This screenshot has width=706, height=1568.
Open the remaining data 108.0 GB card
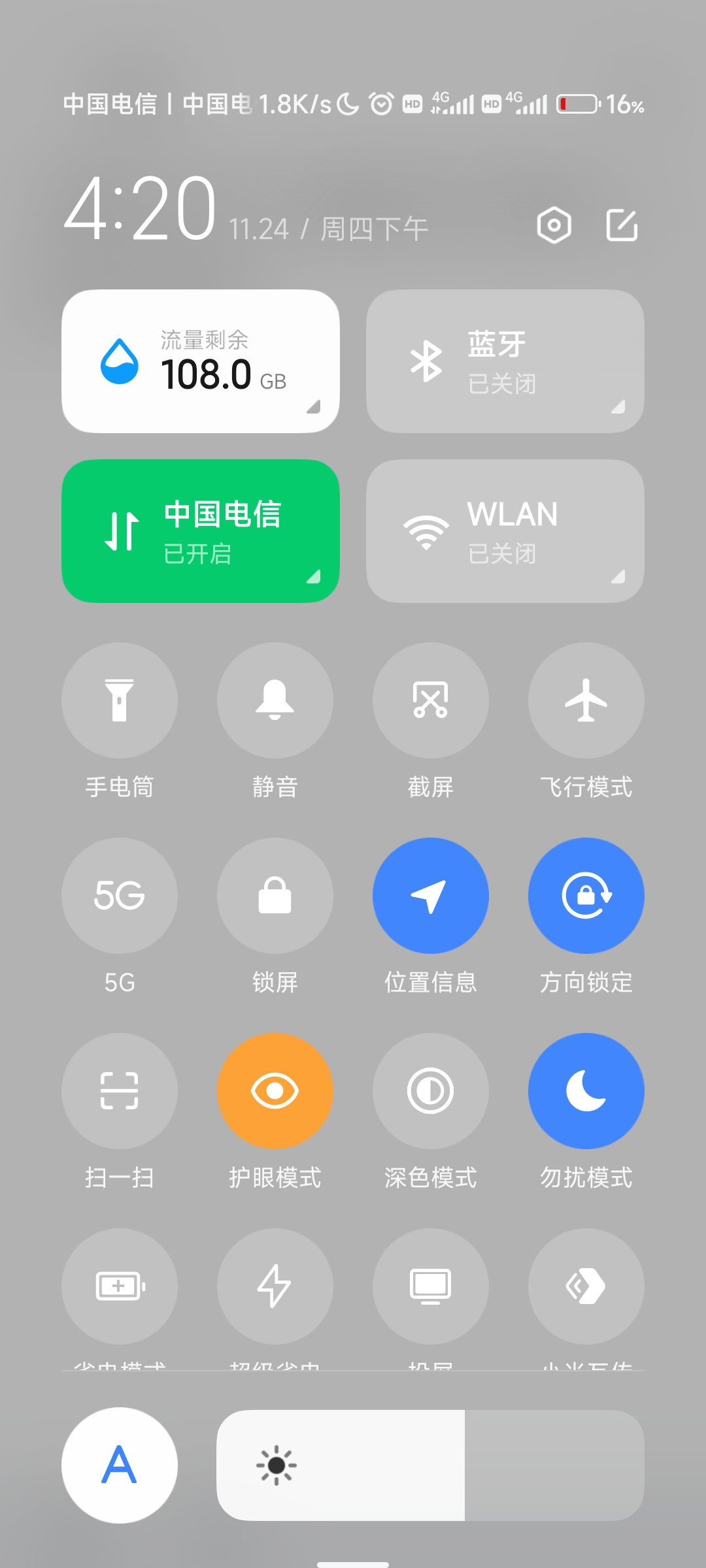[x=201, y=361]
